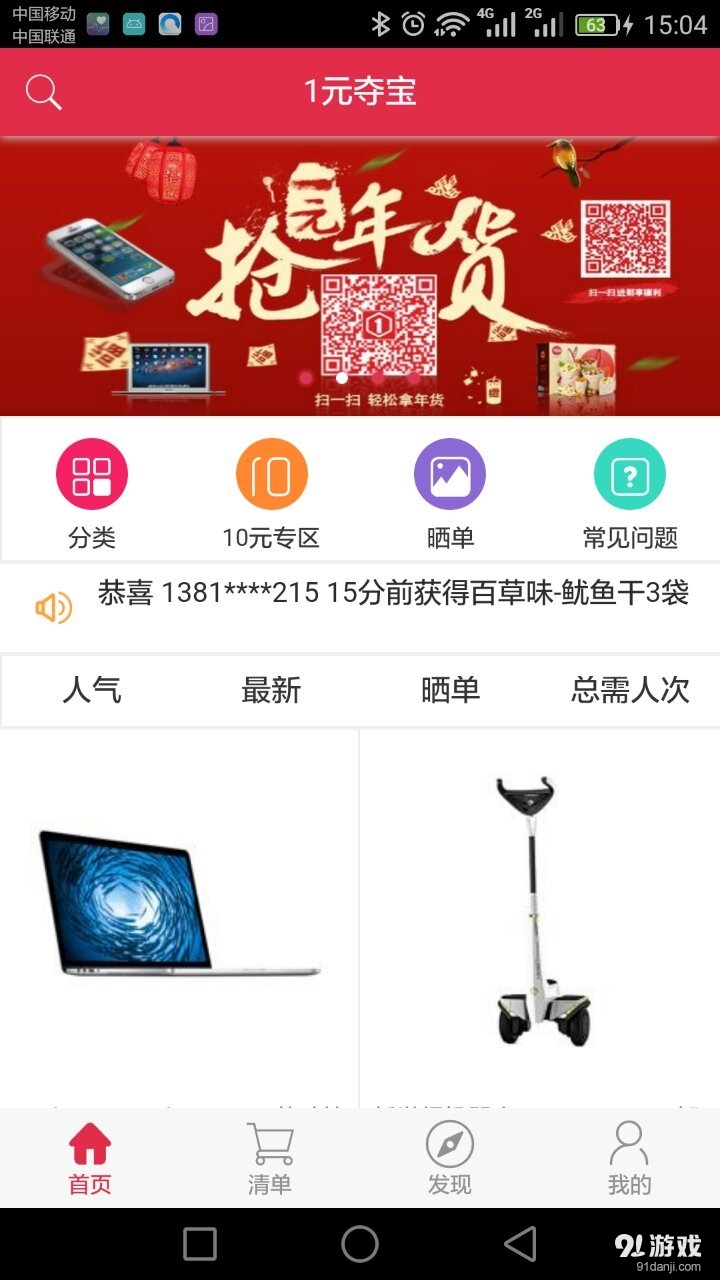Open the 发现 compass icon
The width and height of the screenshot is (720, 1280).
tap(449, 1155)
